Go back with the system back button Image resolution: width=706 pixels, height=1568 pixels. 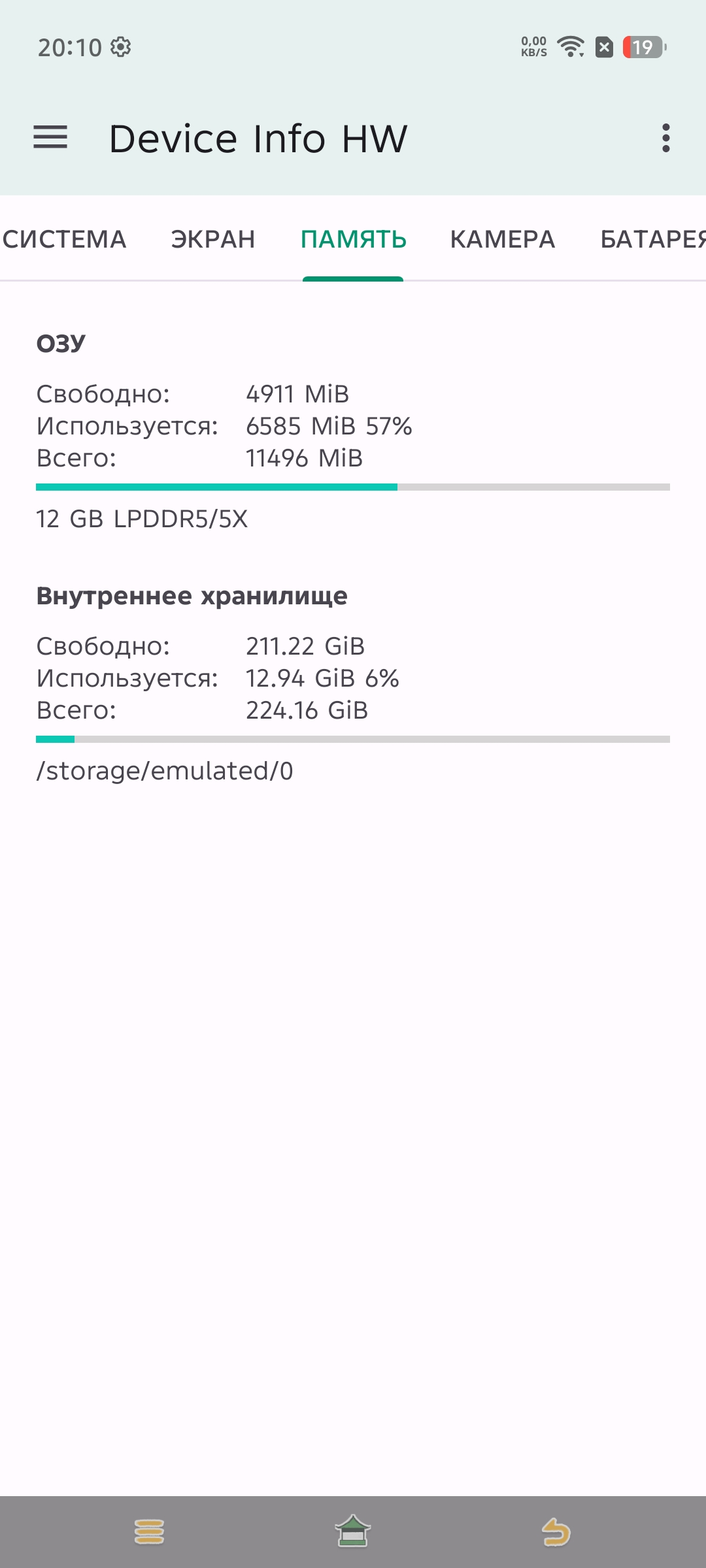pyautogui.click(x=556, y=1532)
